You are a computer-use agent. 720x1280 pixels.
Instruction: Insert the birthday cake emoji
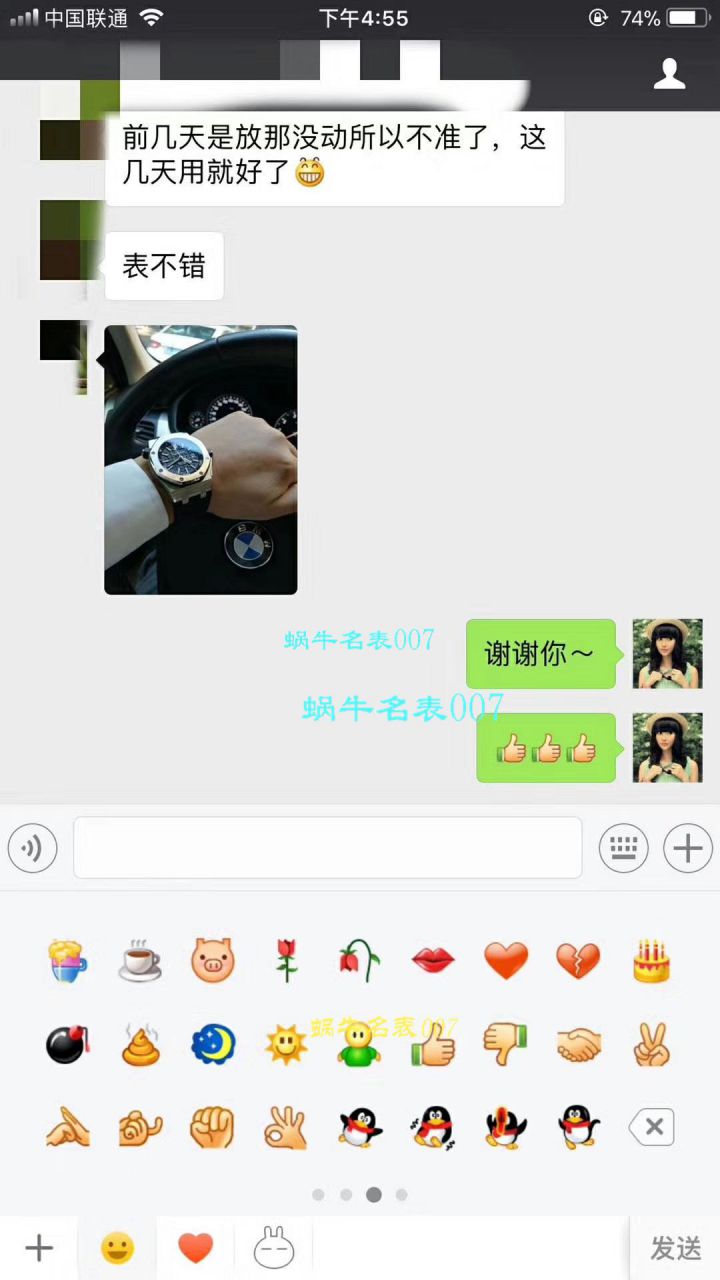click(651, 962)
